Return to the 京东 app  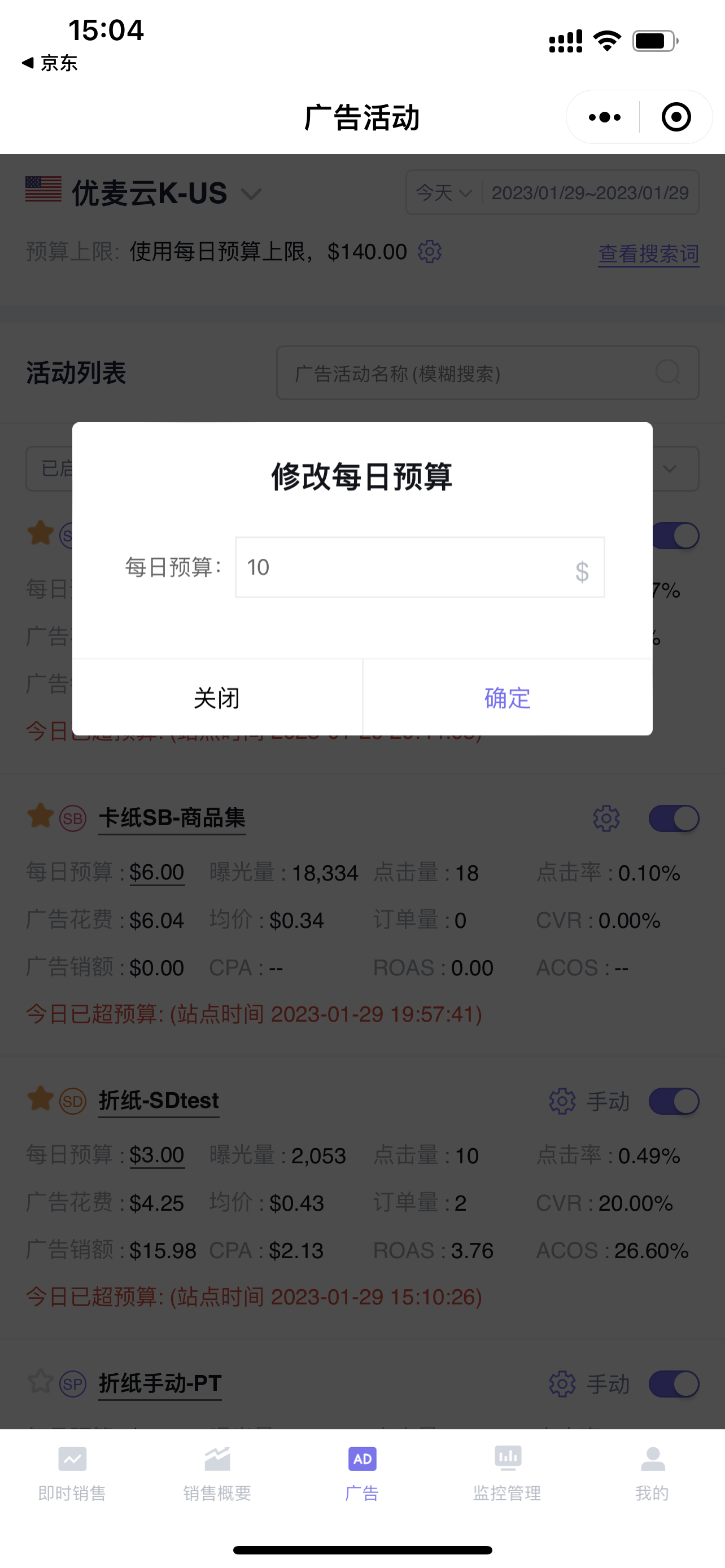(x=50, y=63)
